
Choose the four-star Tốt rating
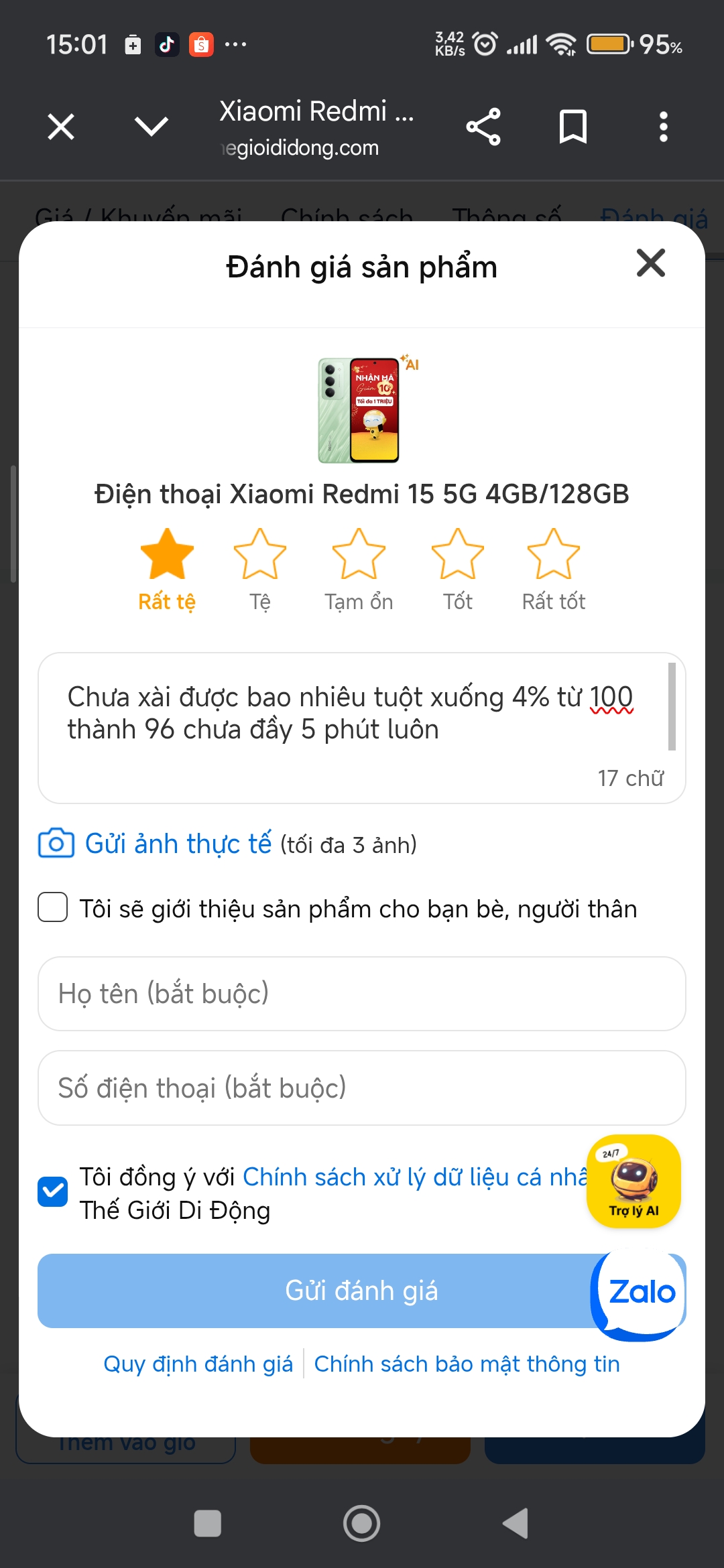click(x=457, y=555)
